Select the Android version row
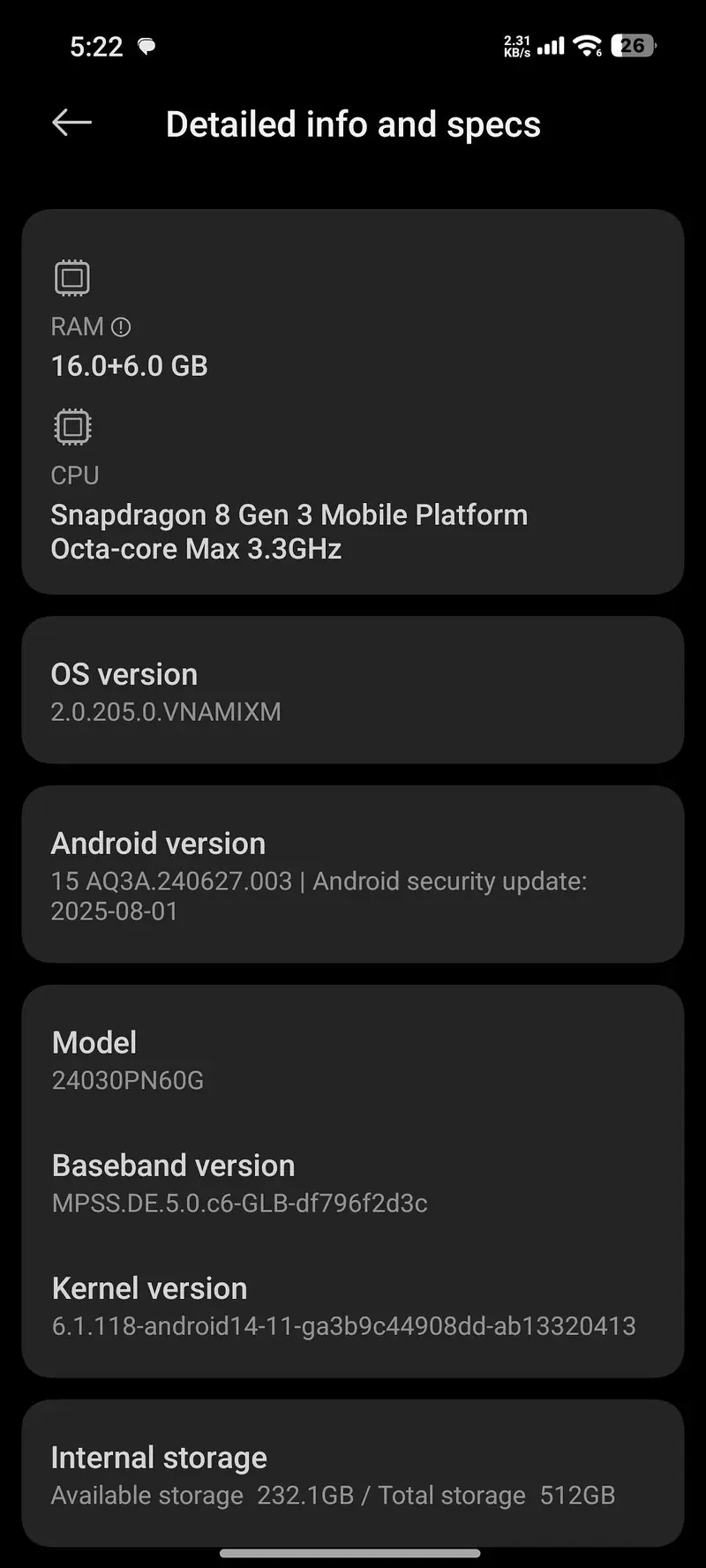 pos(353,874)
